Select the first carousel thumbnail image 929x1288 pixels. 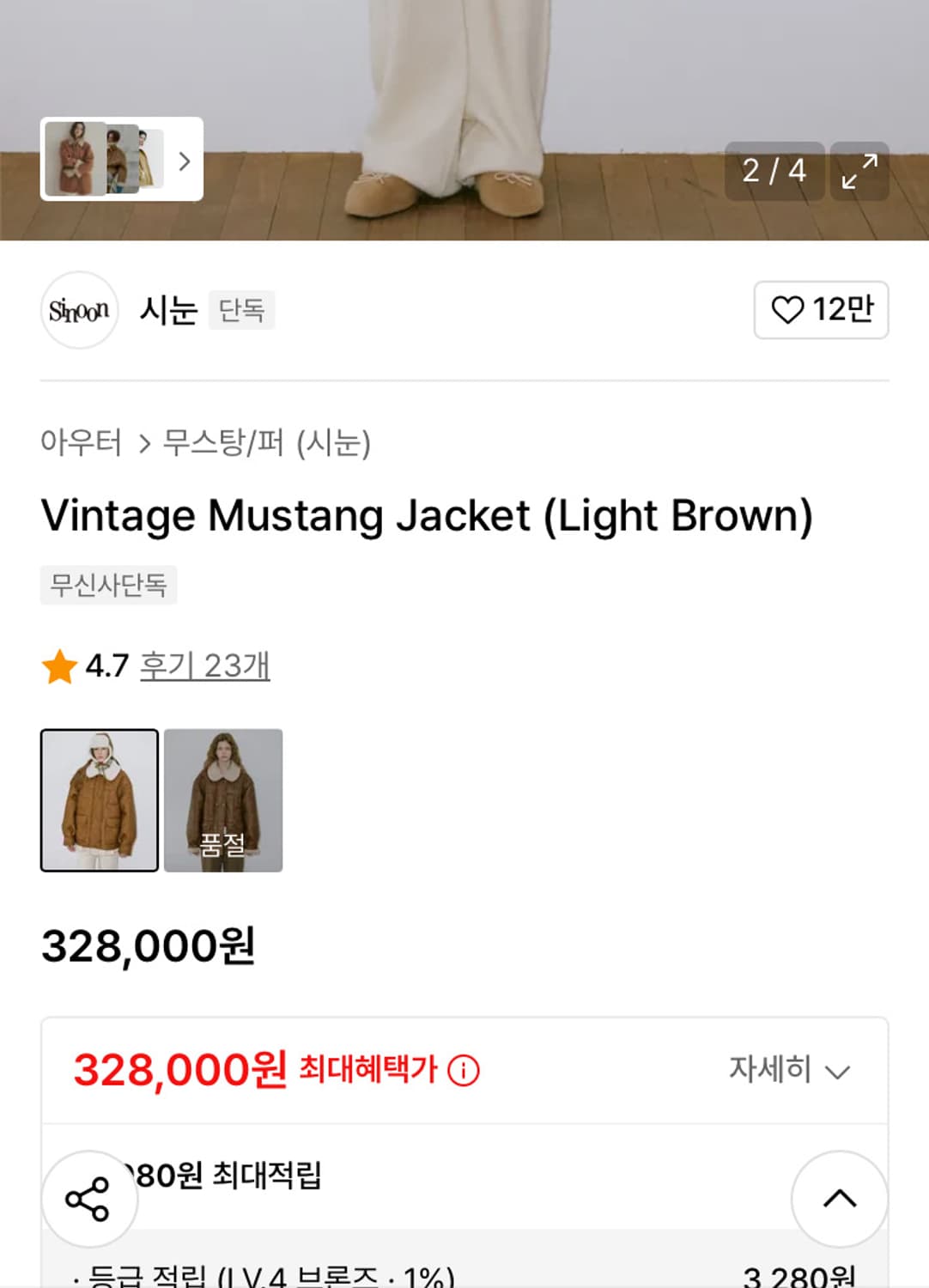click(72, 160)
